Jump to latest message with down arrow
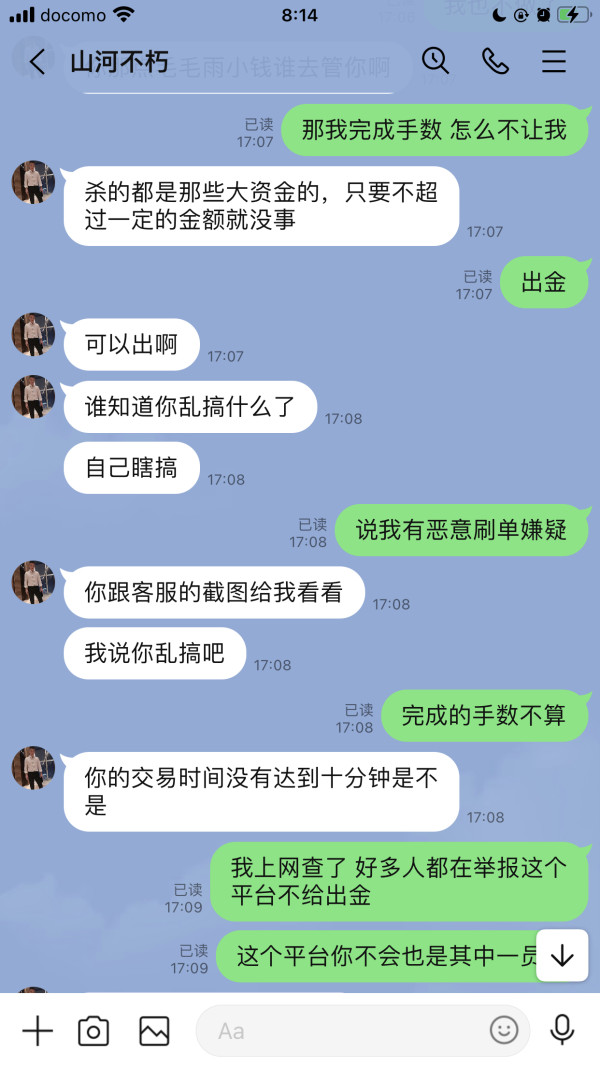Image resolution: width=600 pixels, height=1067 pixels. [562, 955]
